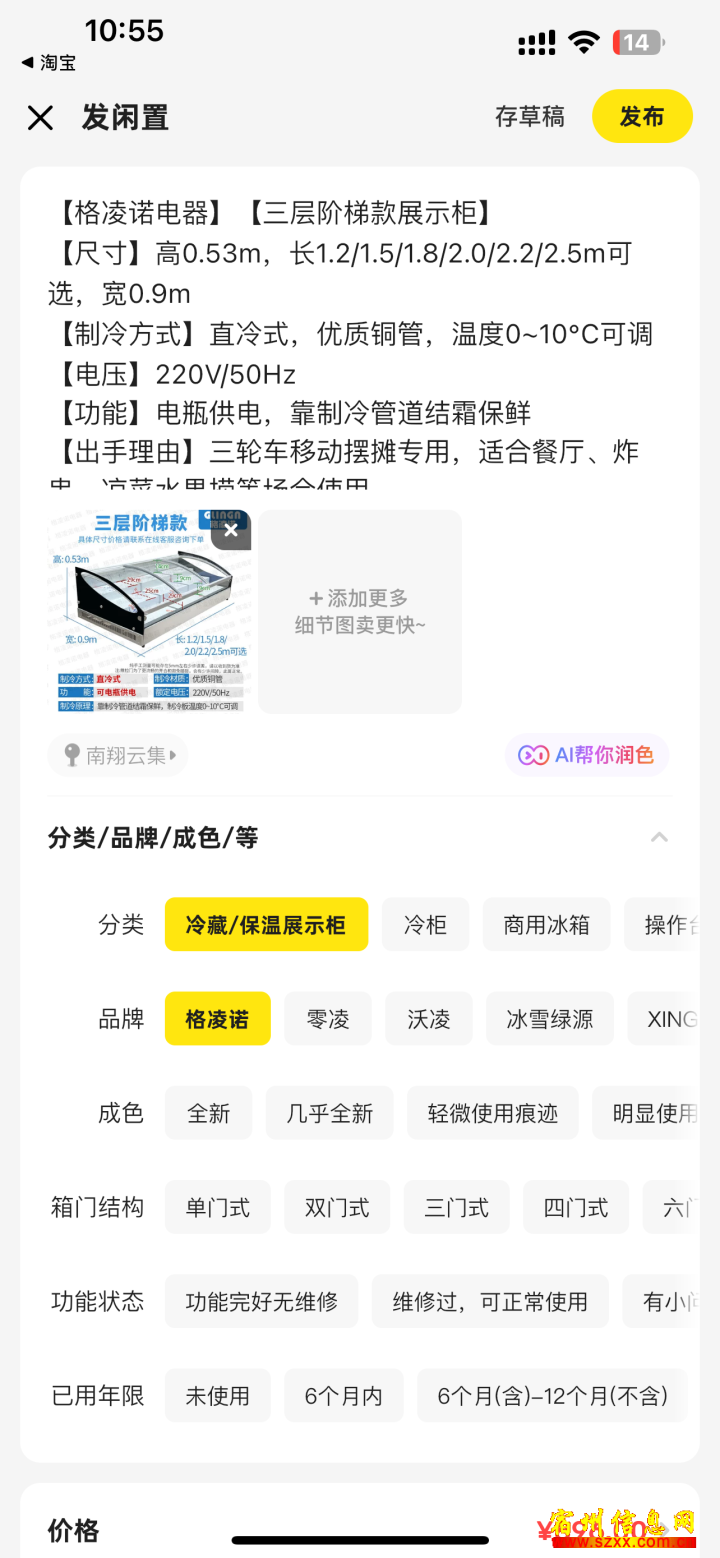Screen dimensions: 720x1558
Task: Select 功能完好无维修 status
Action: [261, 1300]
